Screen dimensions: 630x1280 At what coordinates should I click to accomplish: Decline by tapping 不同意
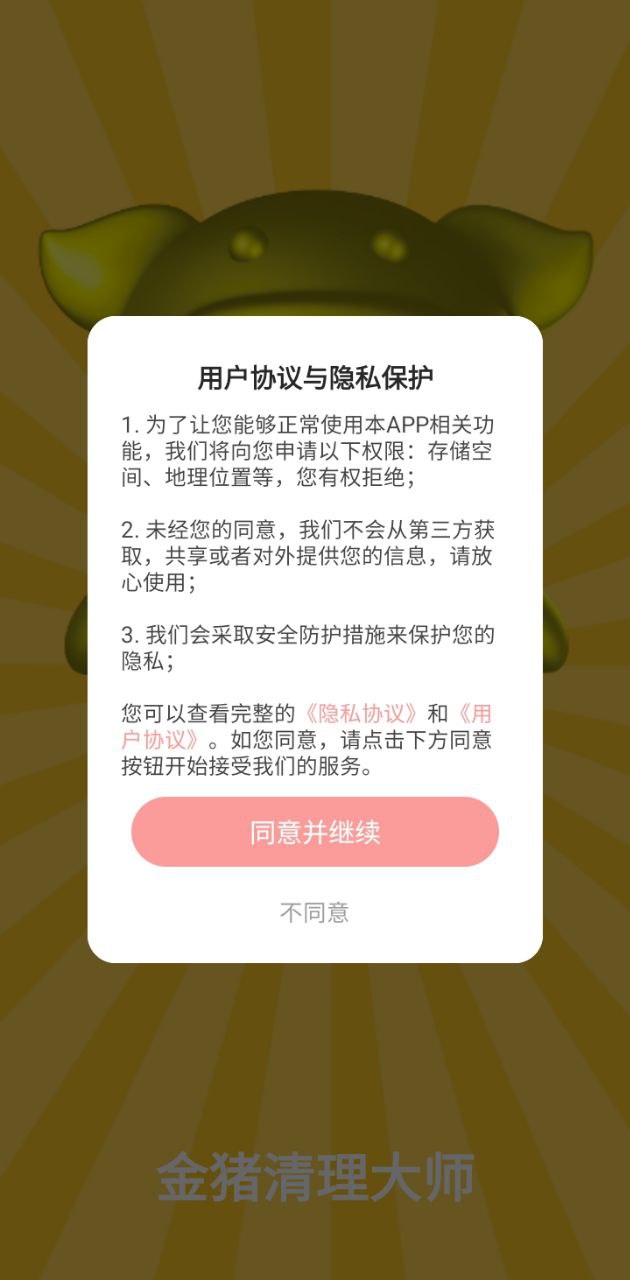coord(314,912)
